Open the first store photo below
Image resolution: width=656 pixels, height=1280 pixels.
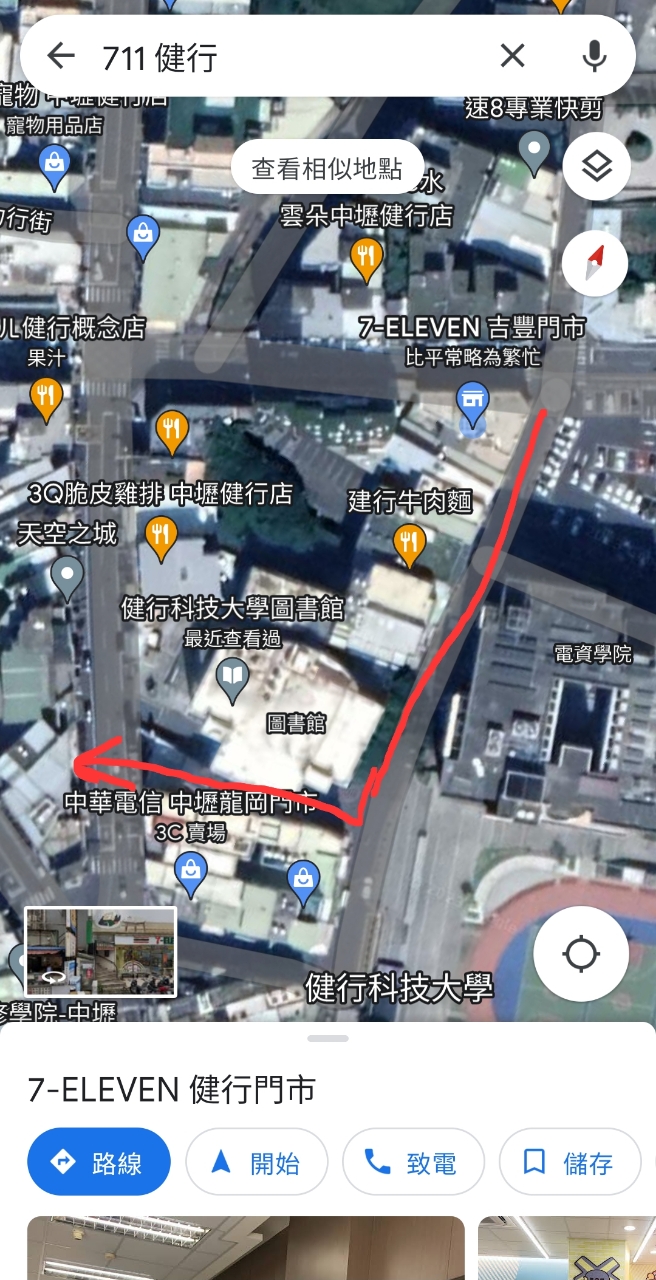click(245, 1248)
